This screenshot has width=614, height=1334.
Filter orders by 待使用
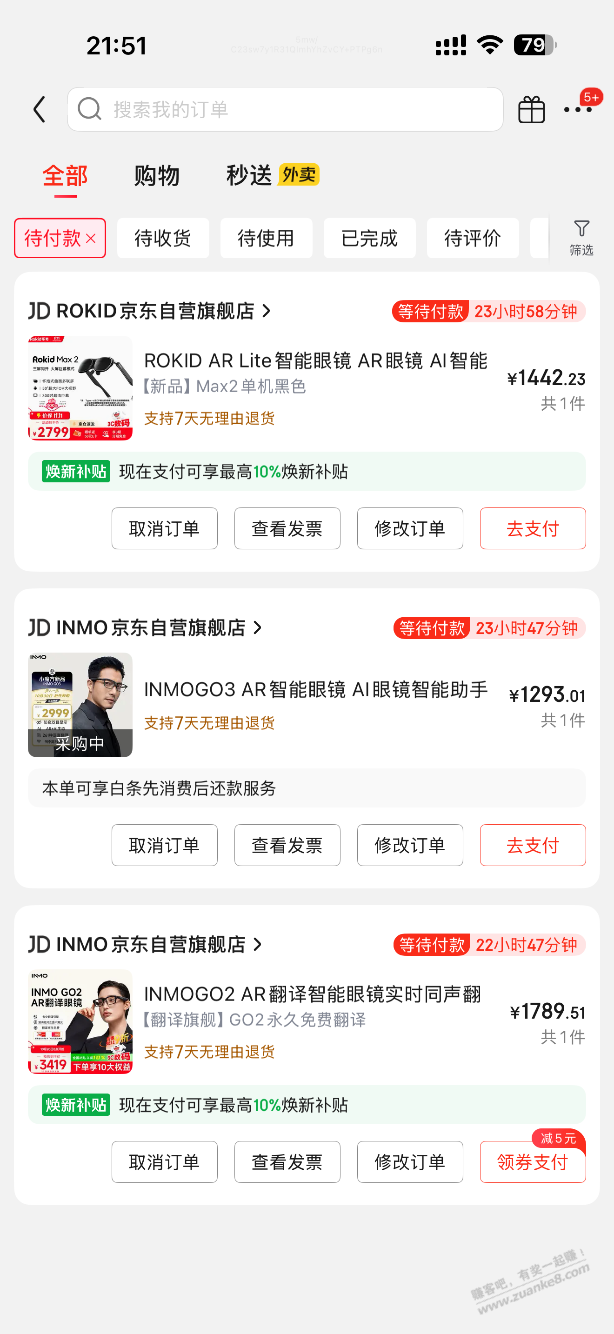[x=266, y=238]
